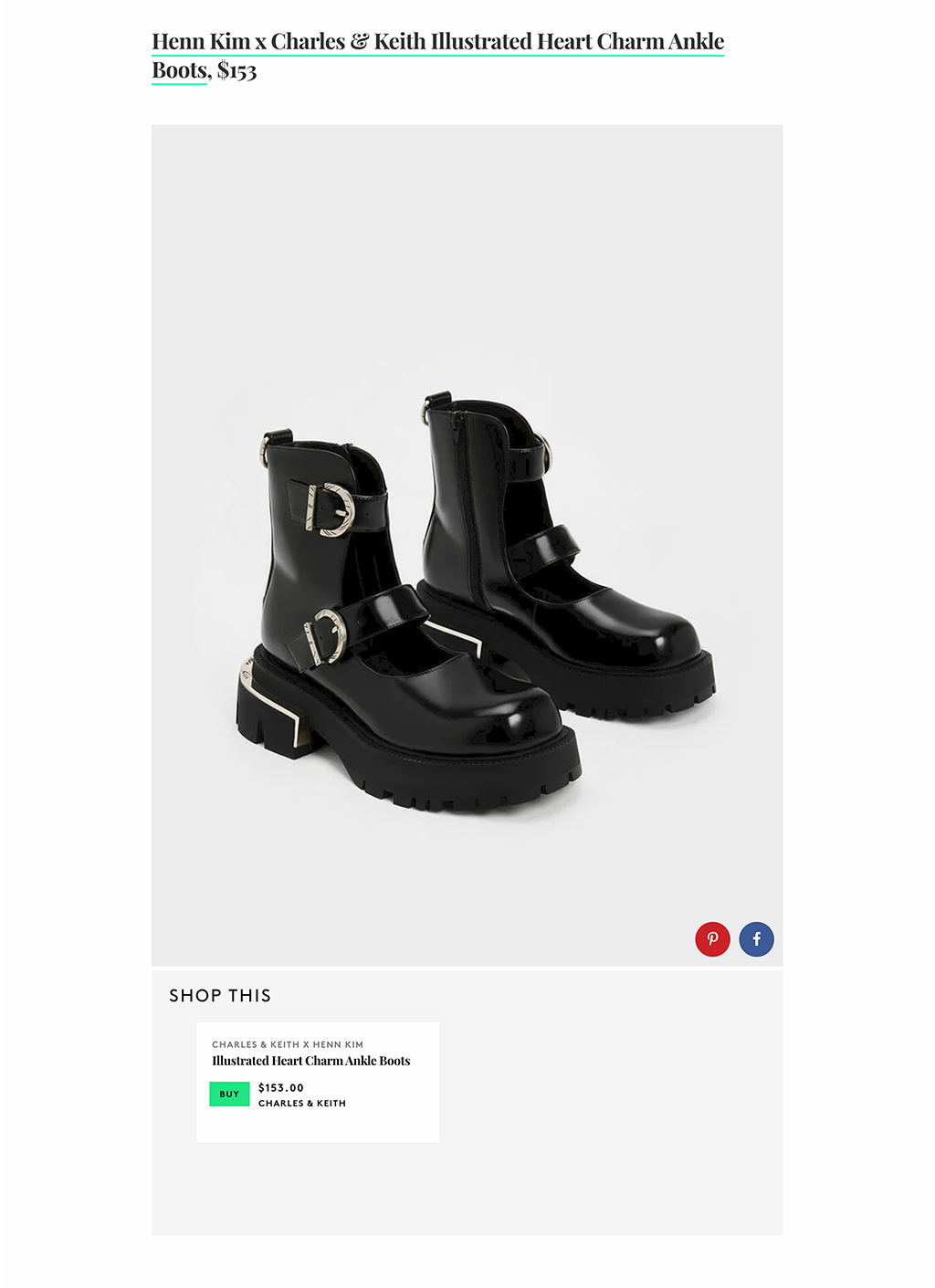Click the SHOP THIS section heading
The height and width of the screenshot is (1288, 935).
tap(220, 995)
